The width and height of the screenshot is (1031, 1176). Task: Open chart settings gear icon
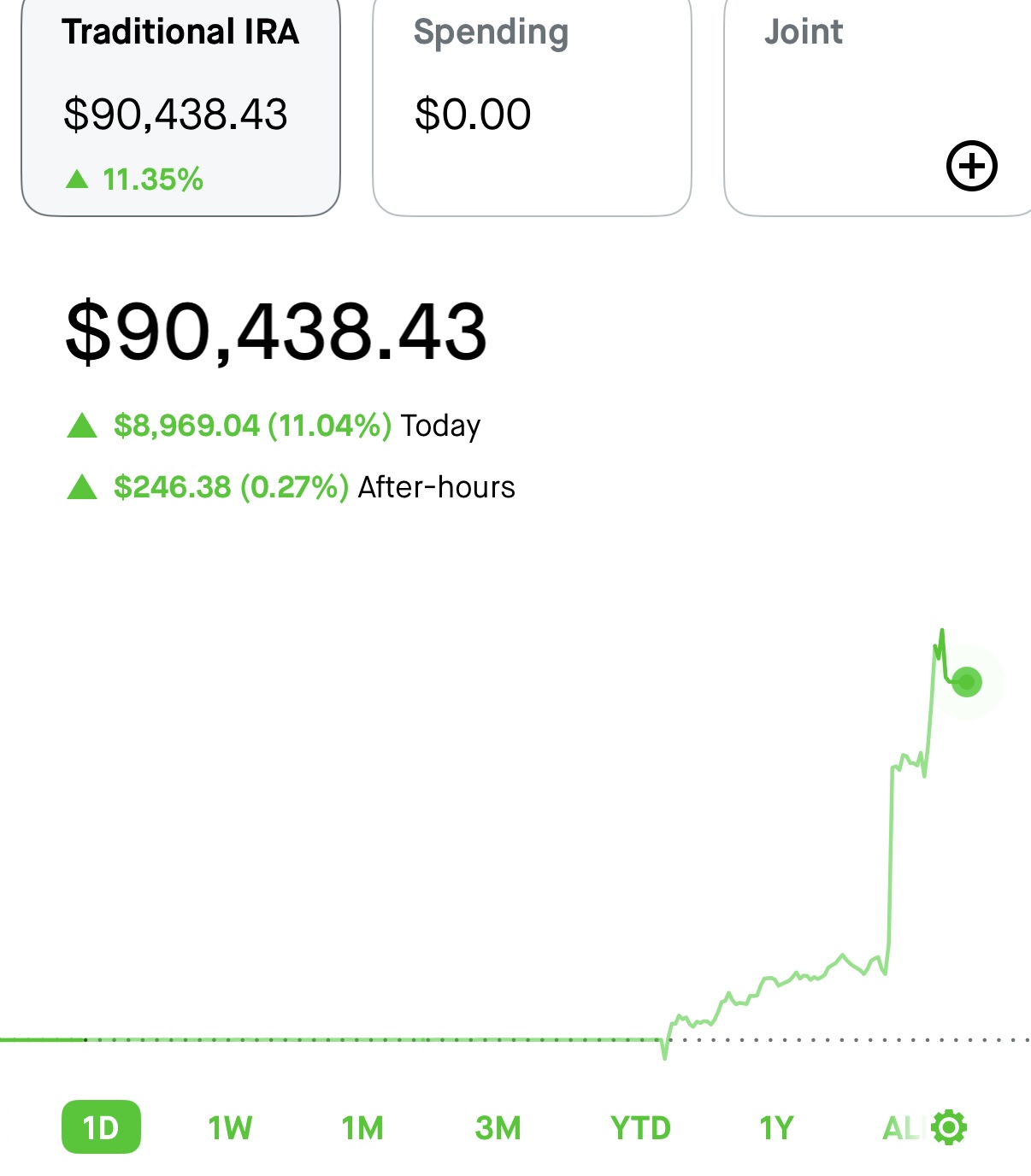point(949,1127)
